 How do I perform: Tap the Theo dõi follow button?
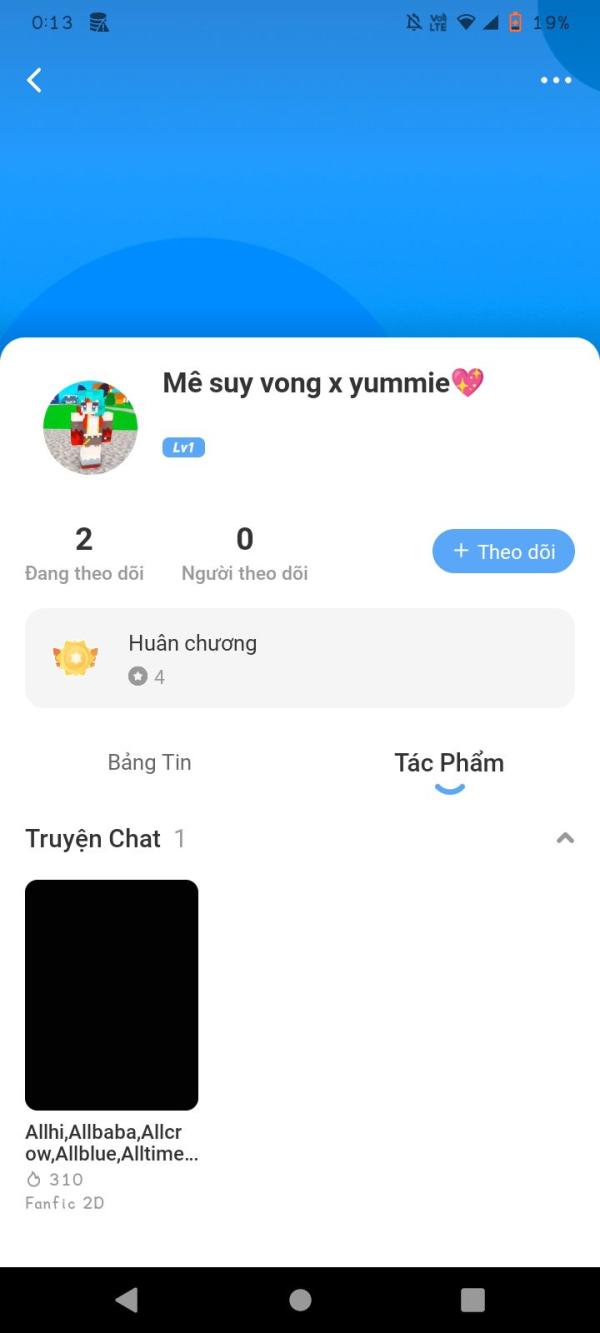pos(503,551)
